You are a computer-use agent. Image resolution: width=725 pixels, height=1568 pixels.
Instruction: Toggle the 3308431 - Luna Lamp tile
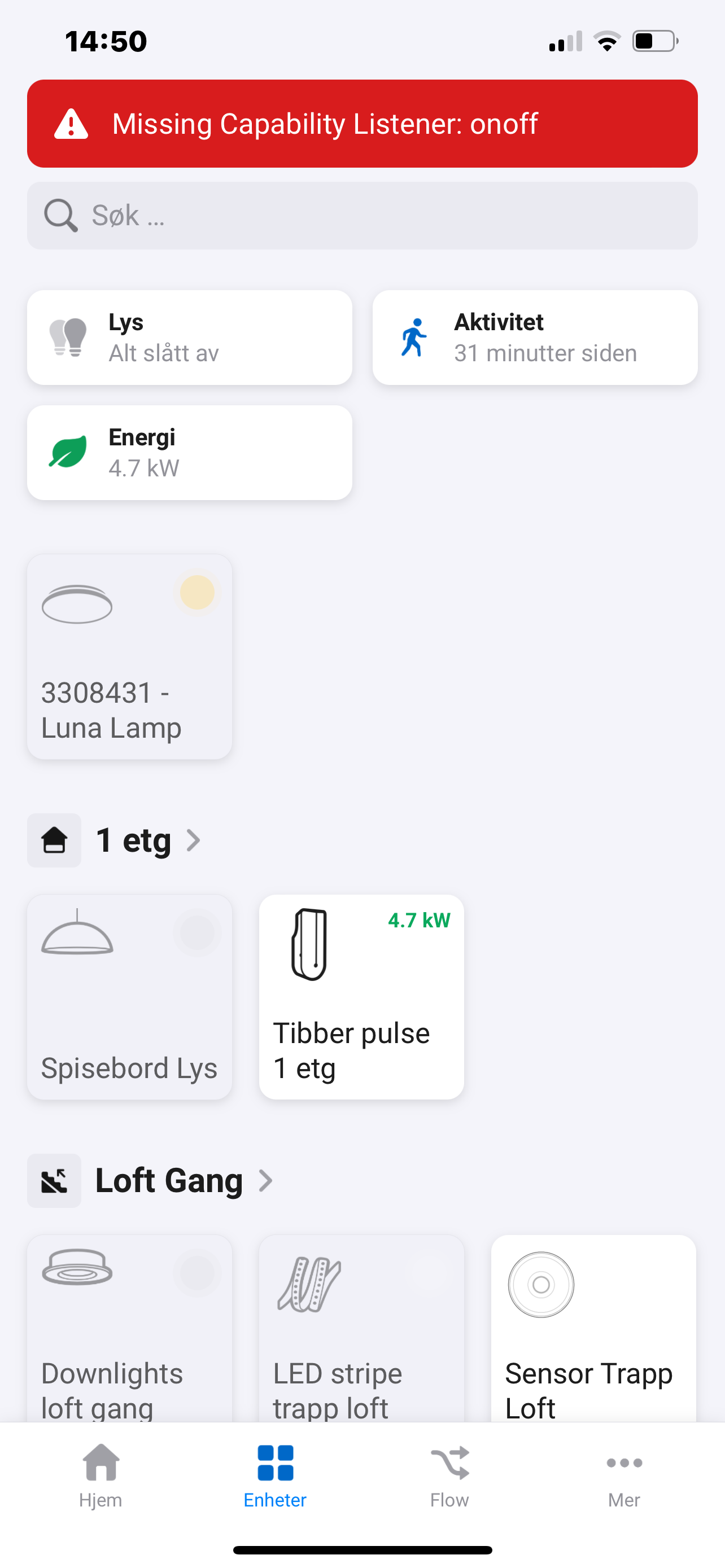(129, 656)
